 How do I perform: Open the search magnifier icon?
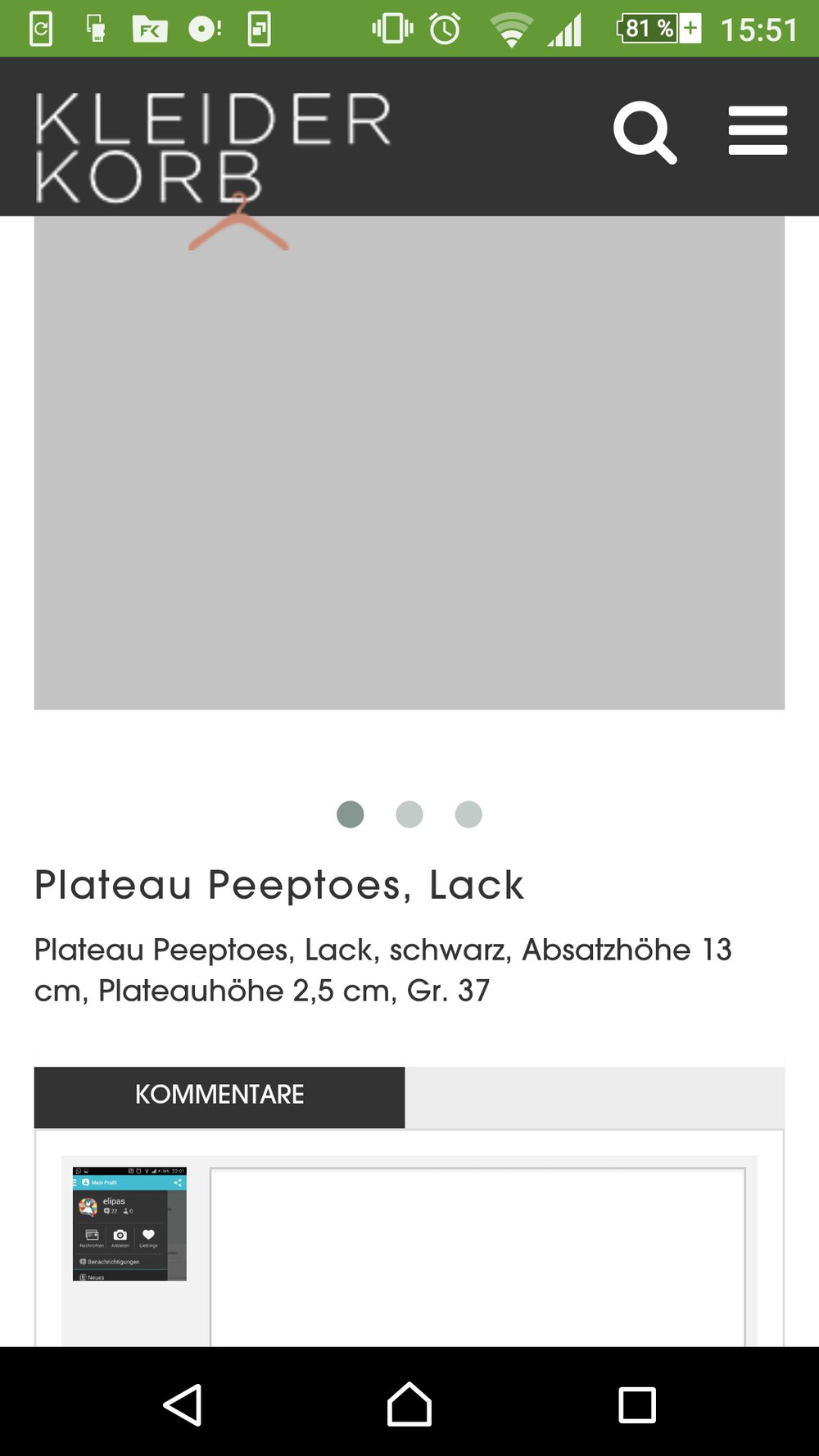645,133
